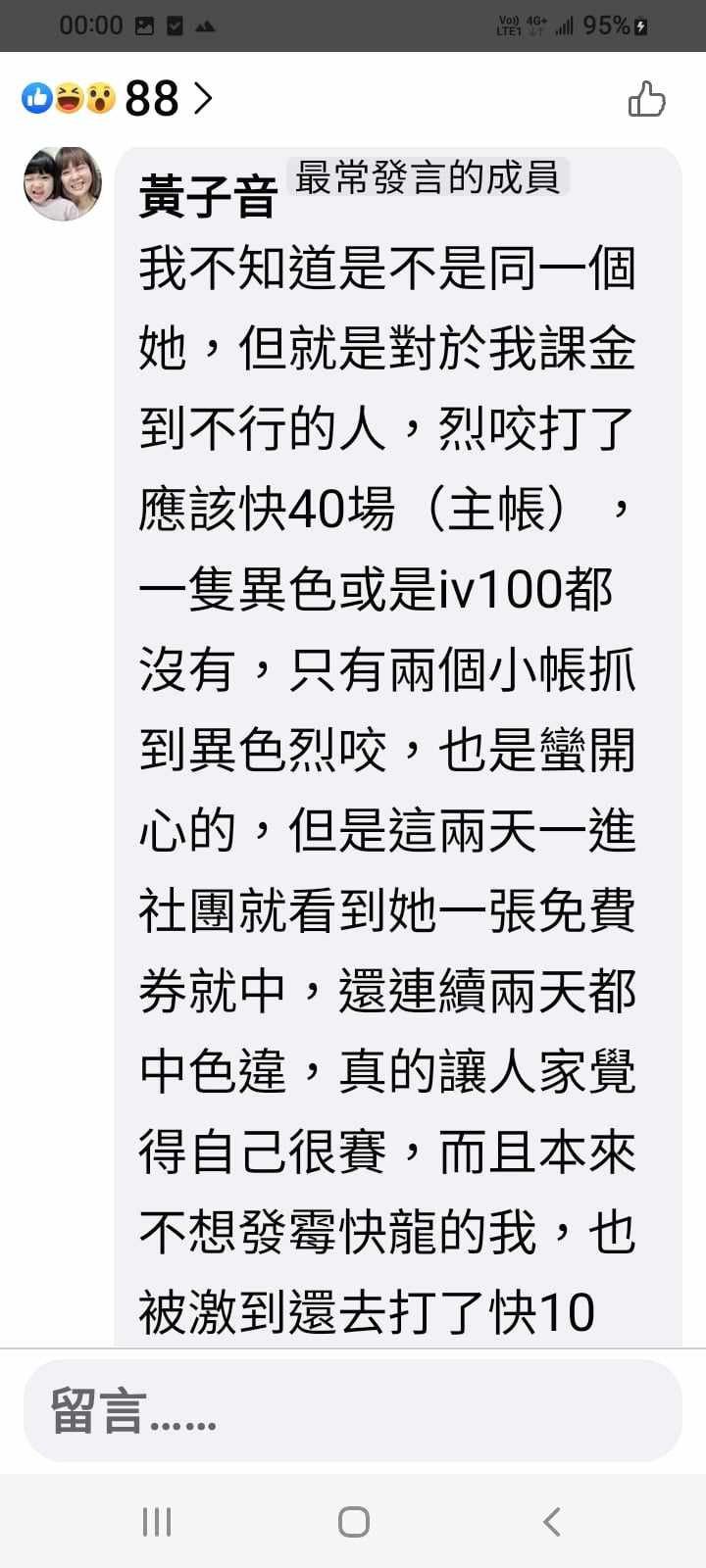Open the recent apps overview
The width and height of the screenshot is (706, 1568).
coord(157,1521)
